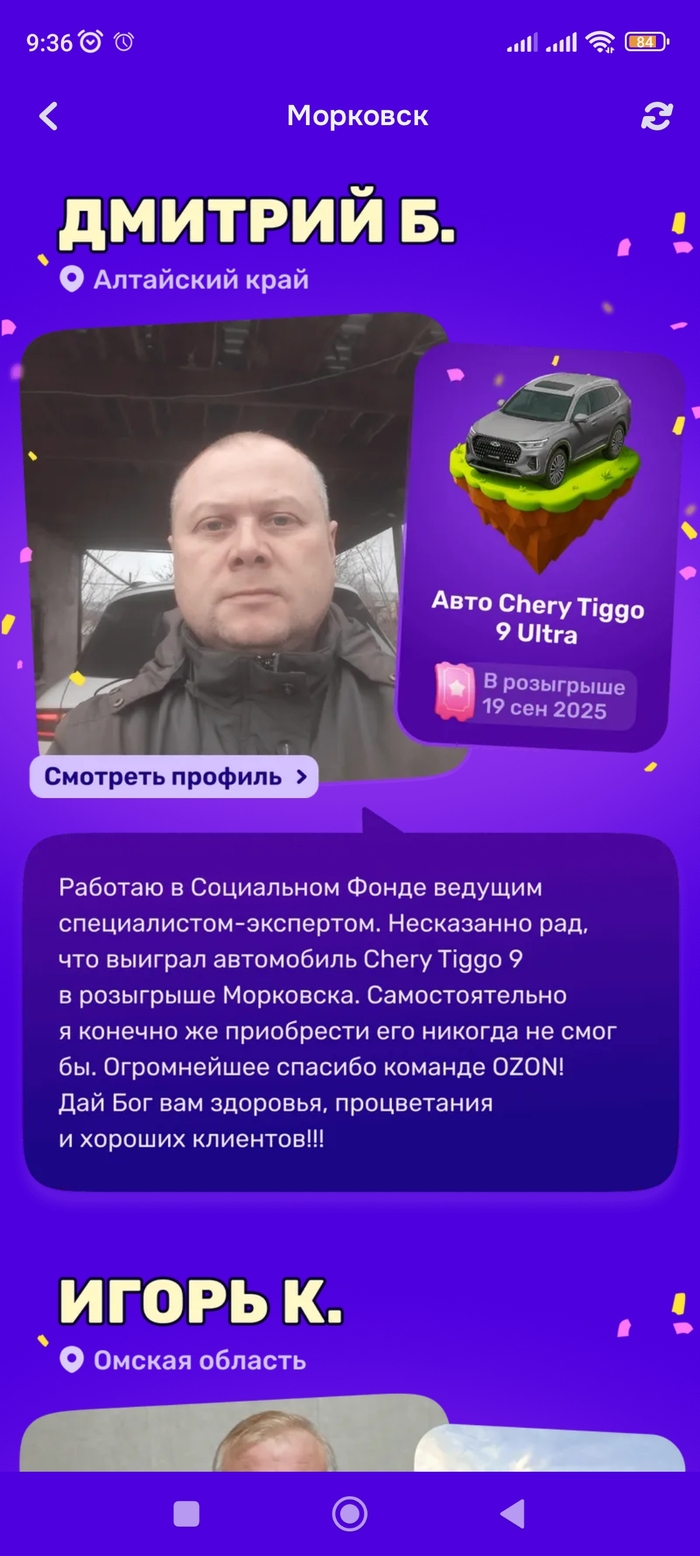Open the Chery Tiggo 9 Ultra prize card
The width and height of the screenshot is (700, 1556).
coord(540,550)
